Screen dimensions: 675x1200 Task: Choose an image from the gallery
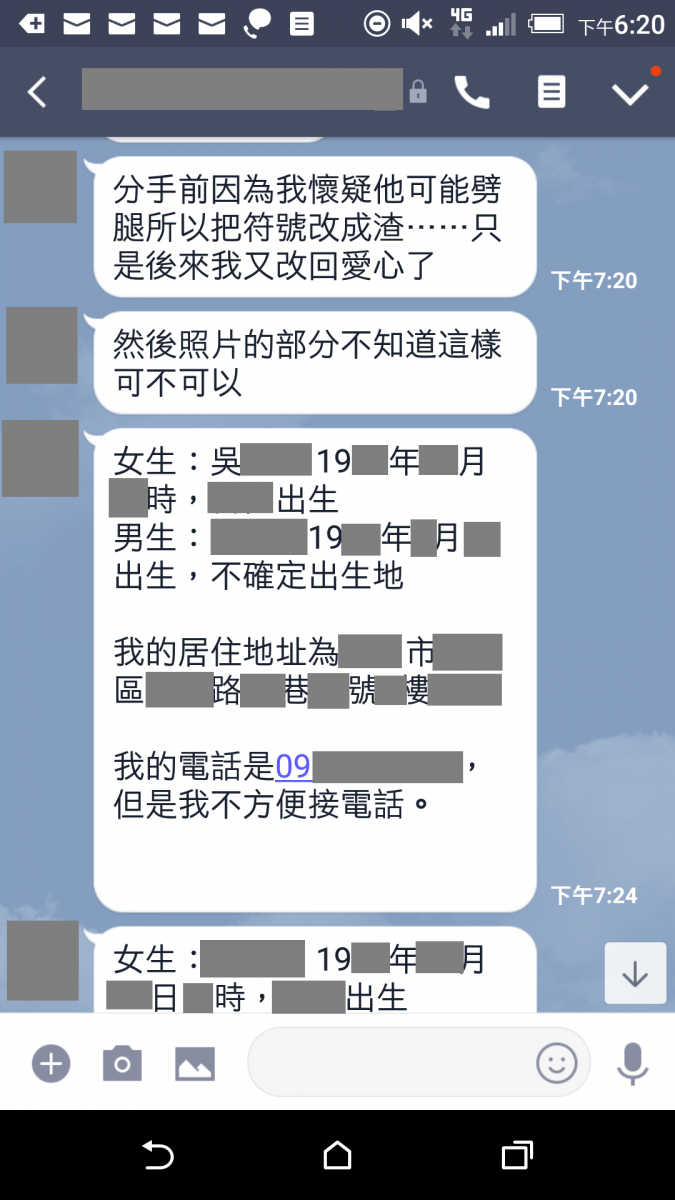[x=195, y=1063]
